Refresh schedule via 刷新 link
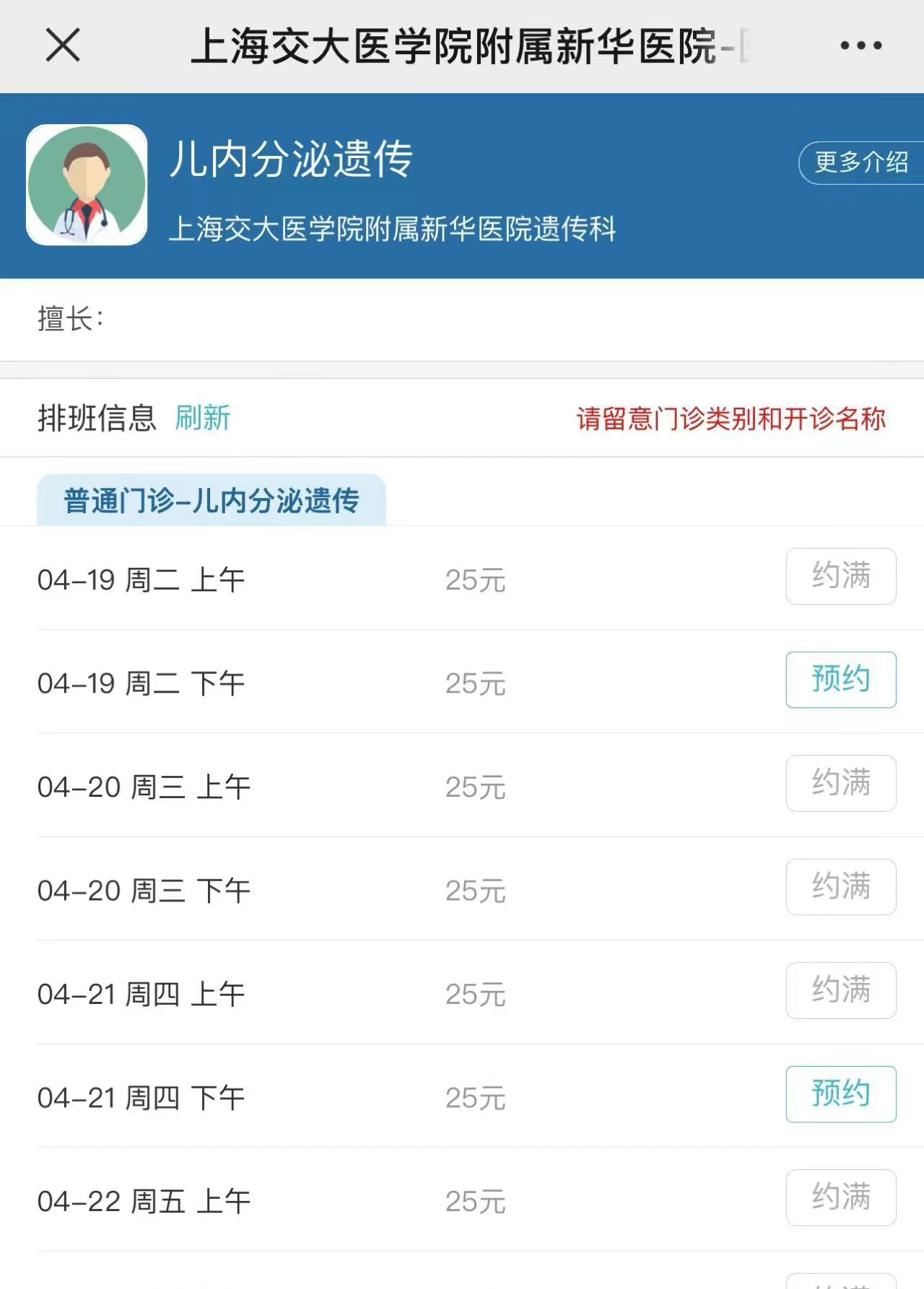 pyautogui.click(x=202, y=418)
